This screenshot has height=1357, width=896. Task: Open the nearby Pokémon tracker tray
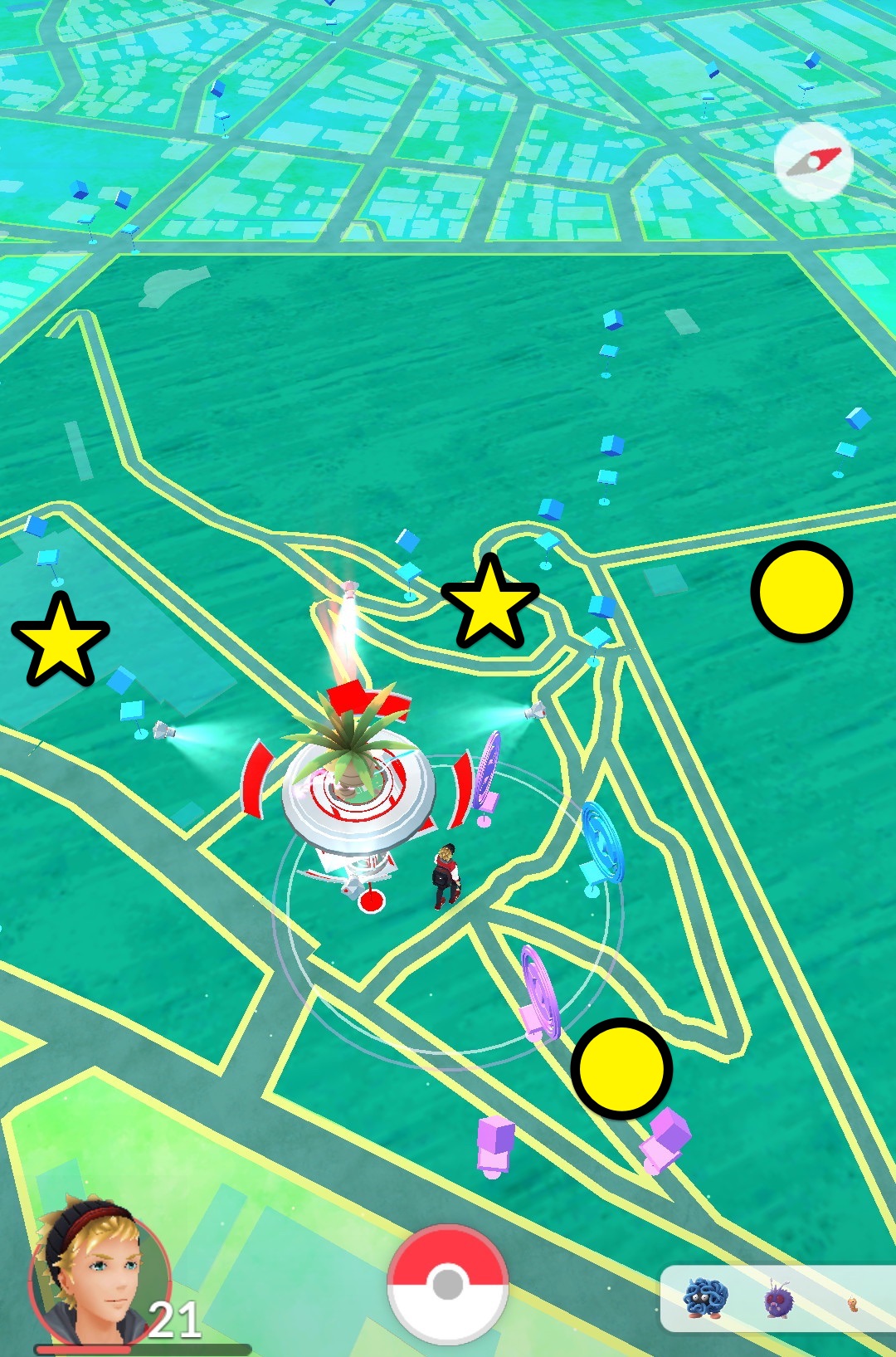click(x=778, y=1298)
